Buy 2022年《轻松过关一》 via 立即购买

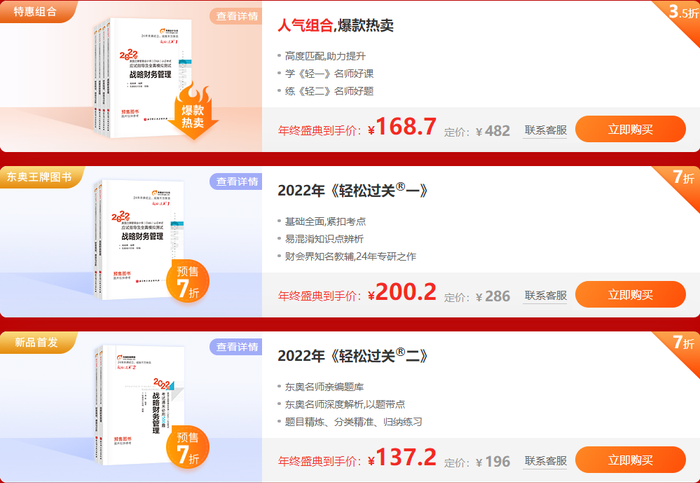point(630,295)
